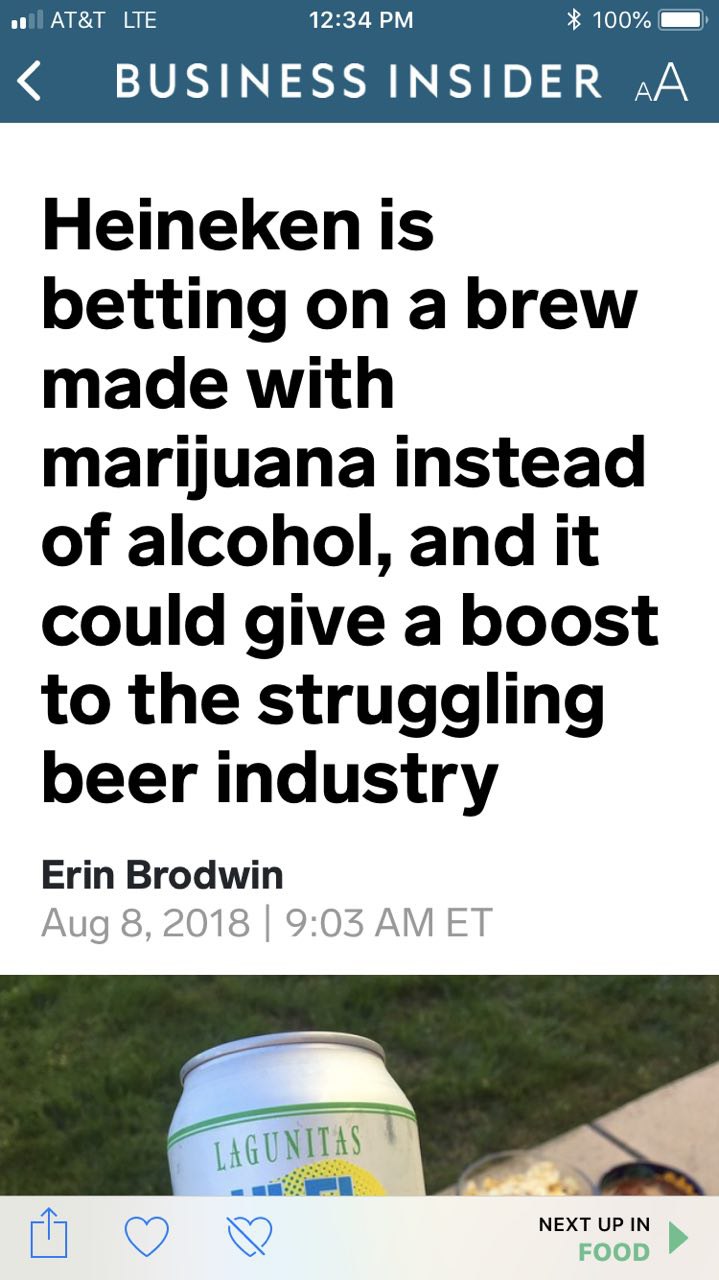Open the Lagunitas can article image
This screenshot has width=719, height=1280.
[x=359, y=1085]
